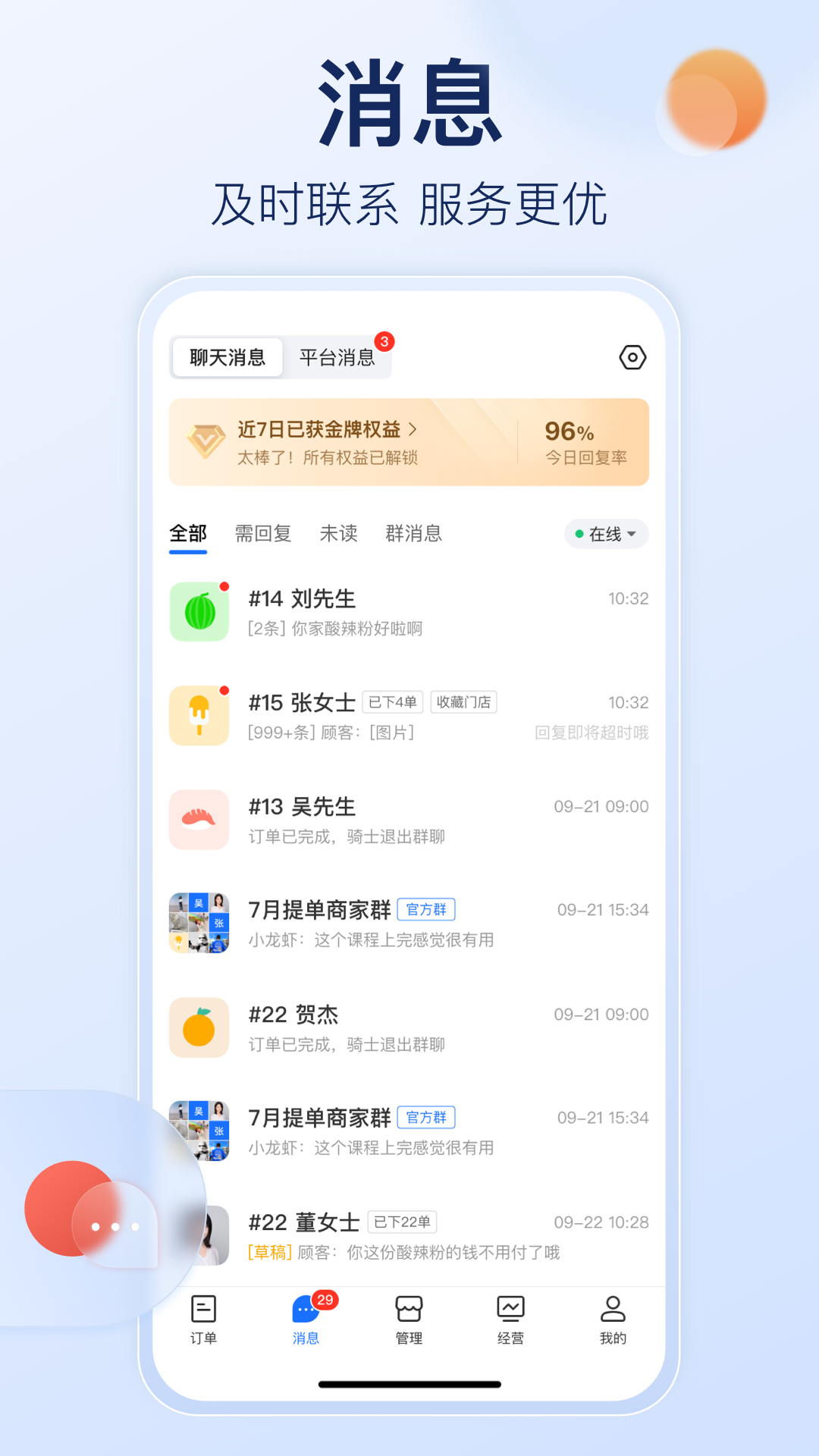Open the message settings gear icon
Screen dimensions: 819x1456
tap(632, 356)
